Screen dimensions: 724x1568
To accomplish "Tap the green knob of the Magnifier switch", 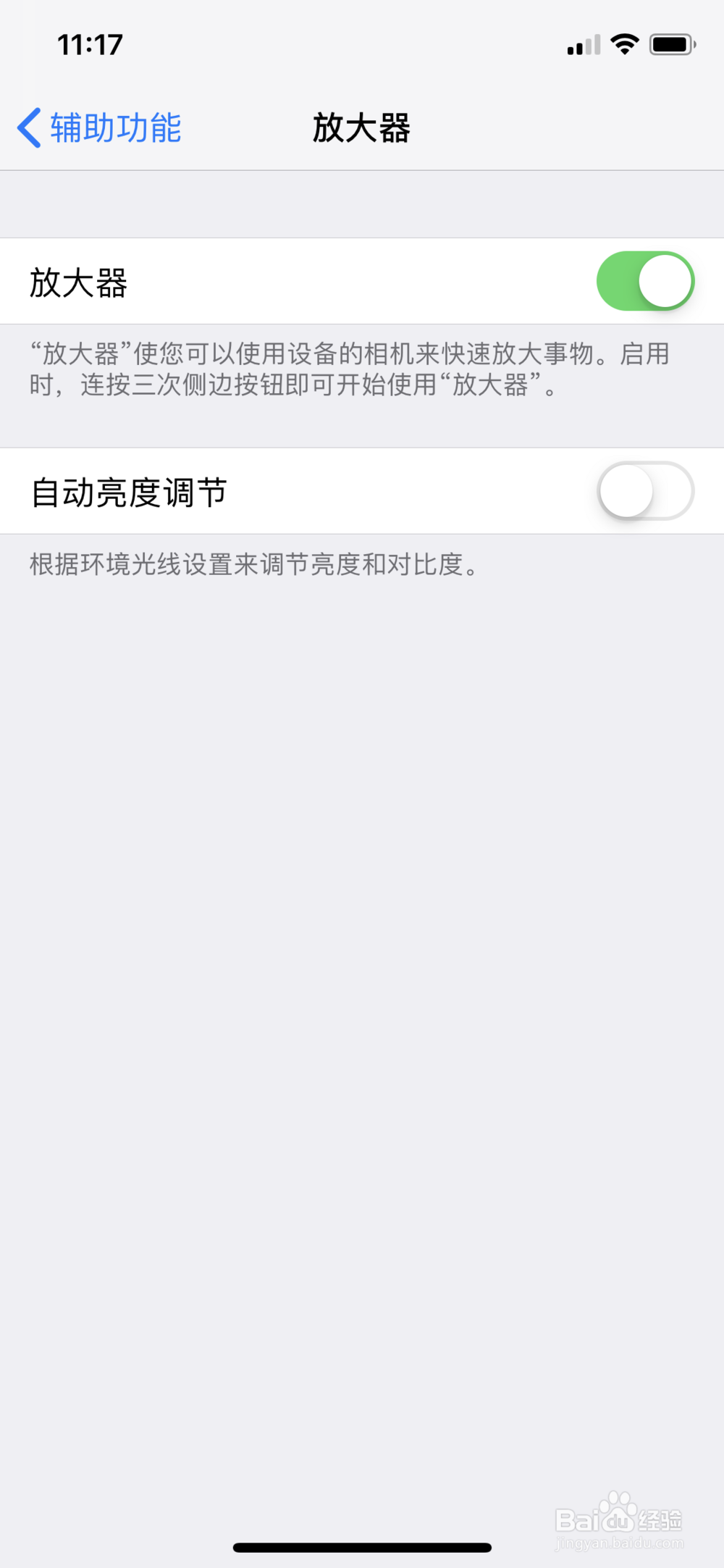I will coord(664,281).
